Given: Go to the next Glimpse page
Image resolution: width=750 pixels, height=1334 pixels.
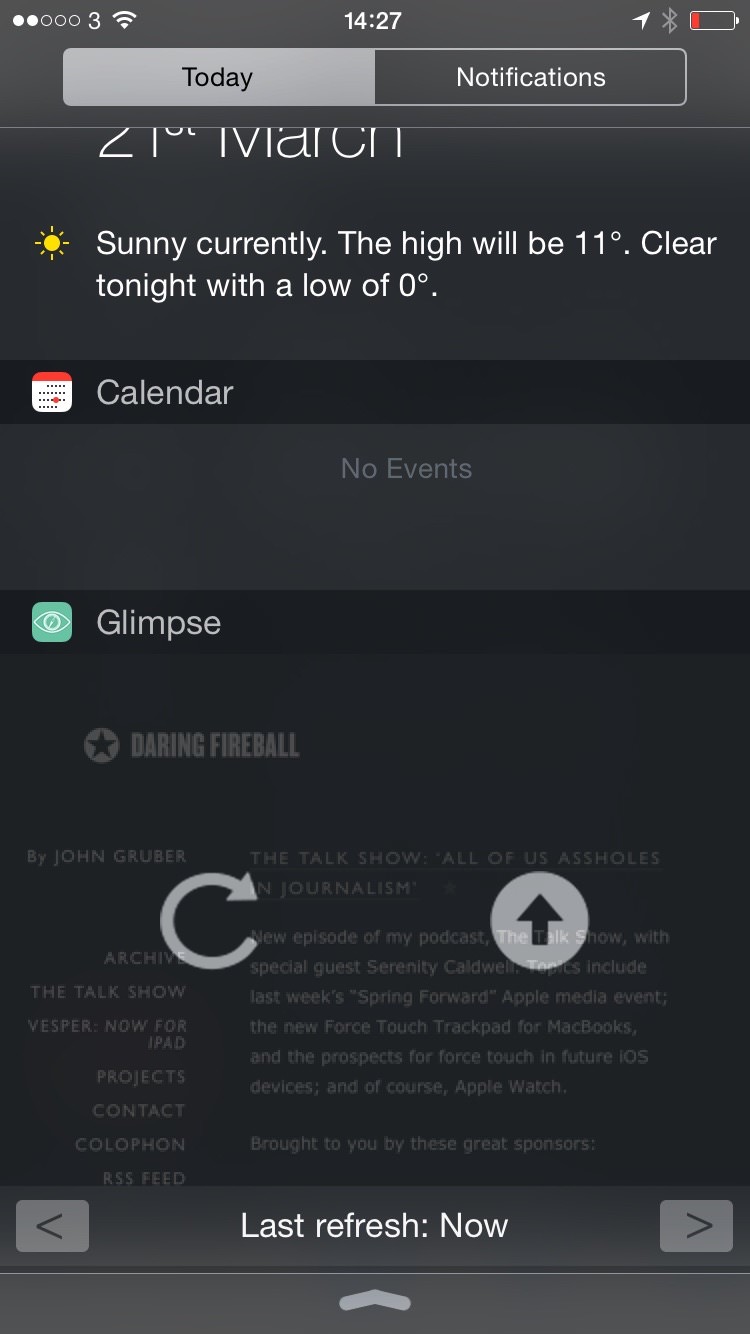Looking at the screenshot, I should coord(697,1225).
